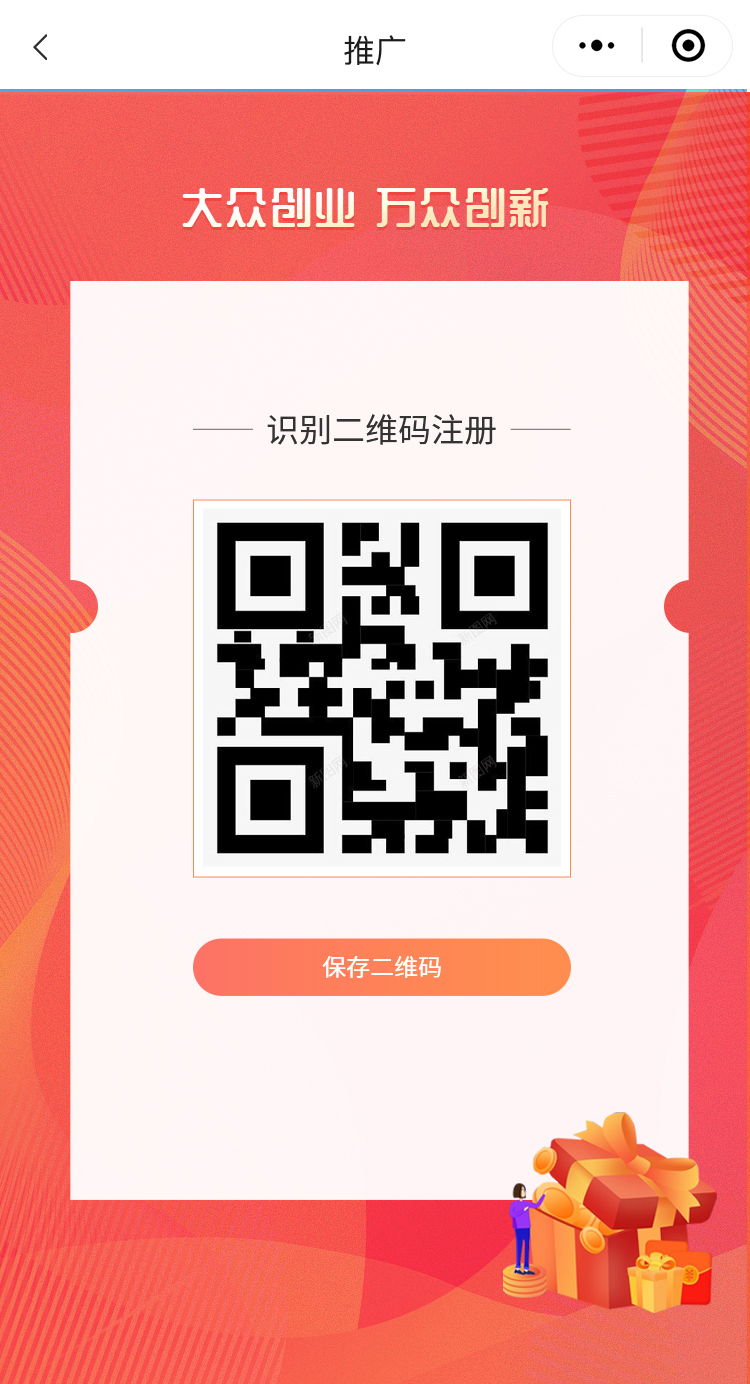Open the three-dot more menu
Screen dimensions: 750x1384
point(597,46)
